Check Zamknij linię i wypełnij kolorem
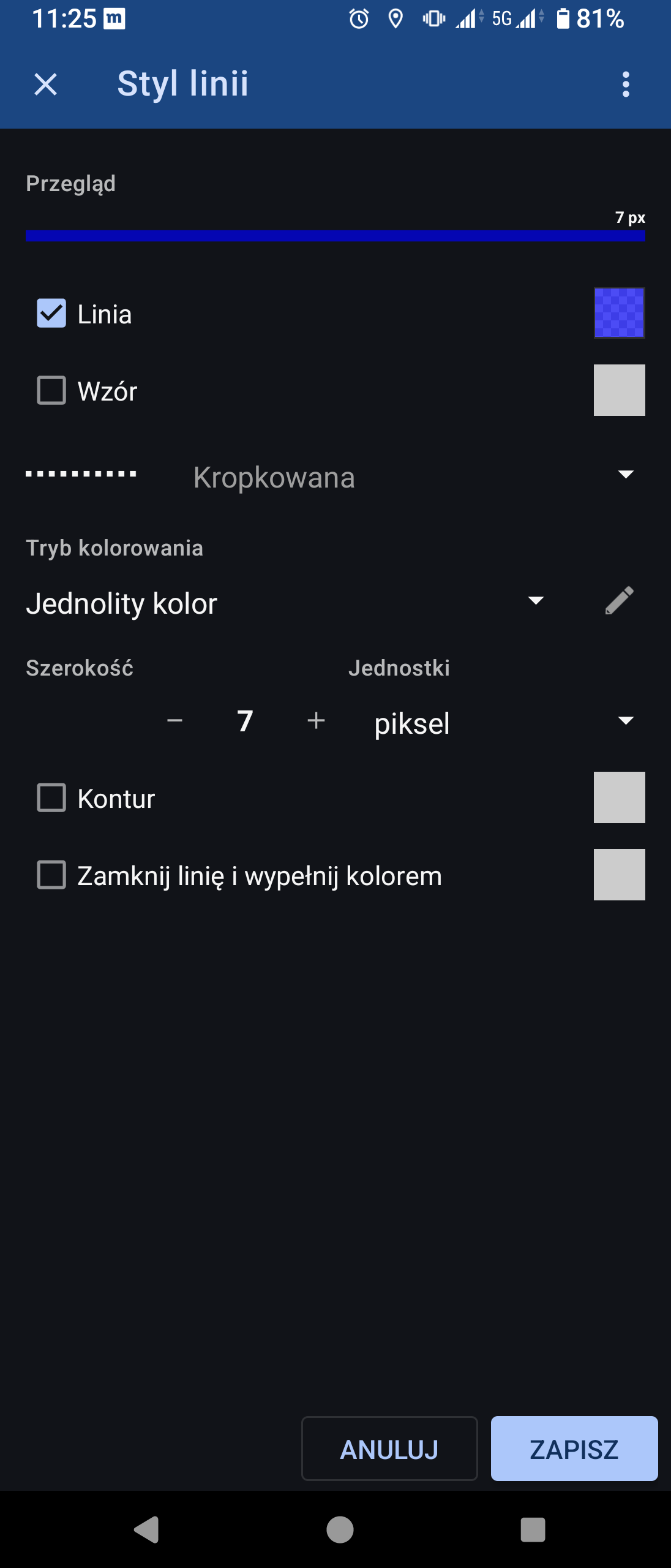The image size is (671, 1568). [x=51, y=875]
